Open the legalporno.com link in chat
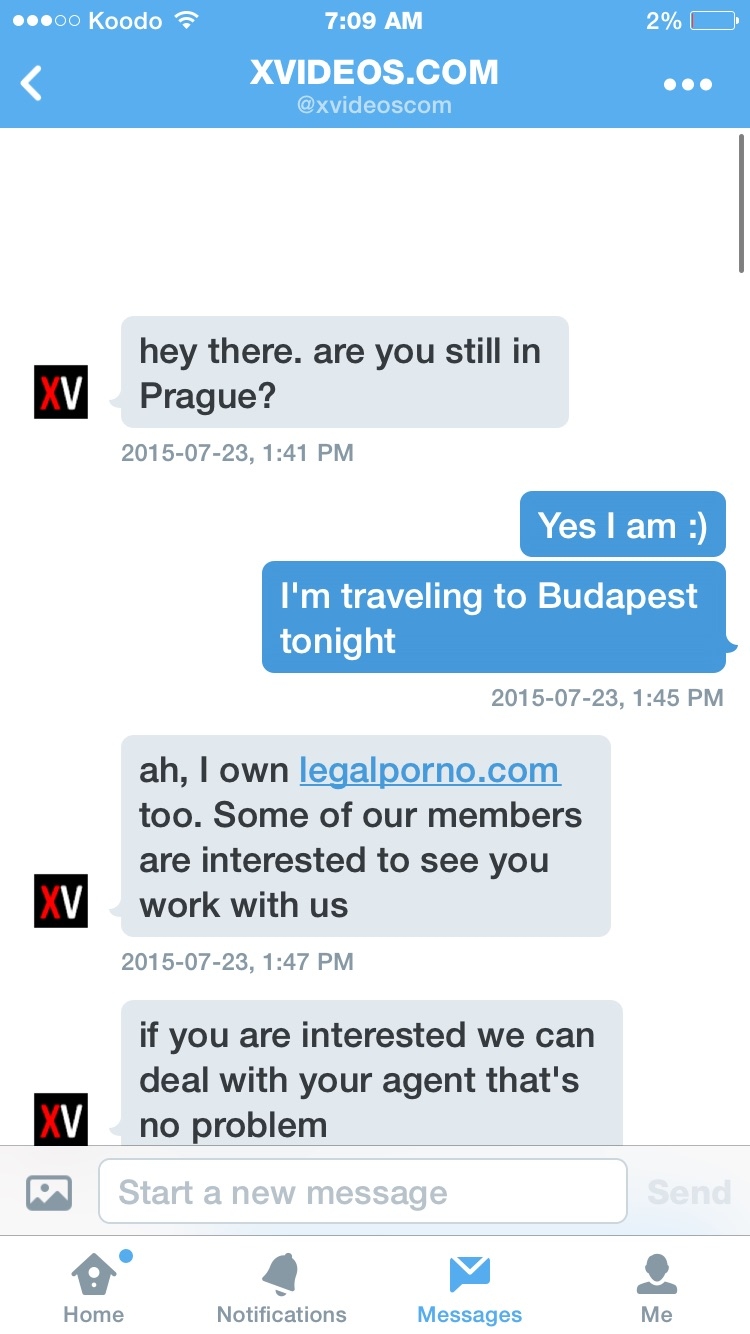This screenshot has width=750, height=1334. pos(429,770)
